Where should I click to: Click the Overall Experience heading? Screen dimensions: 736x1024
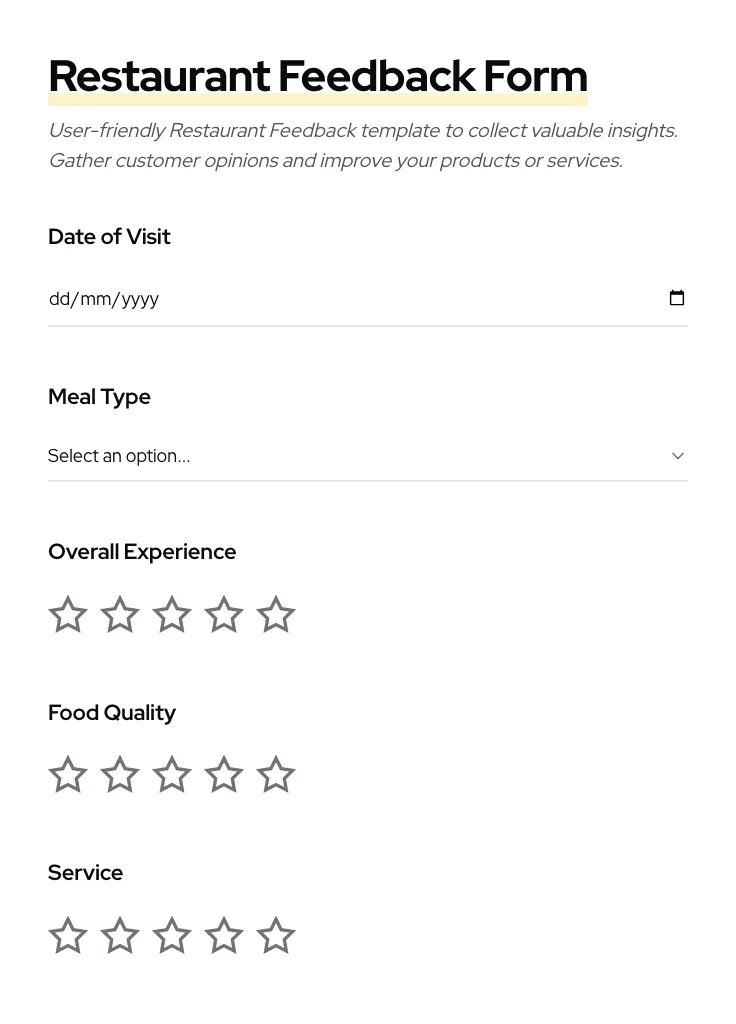142,551
